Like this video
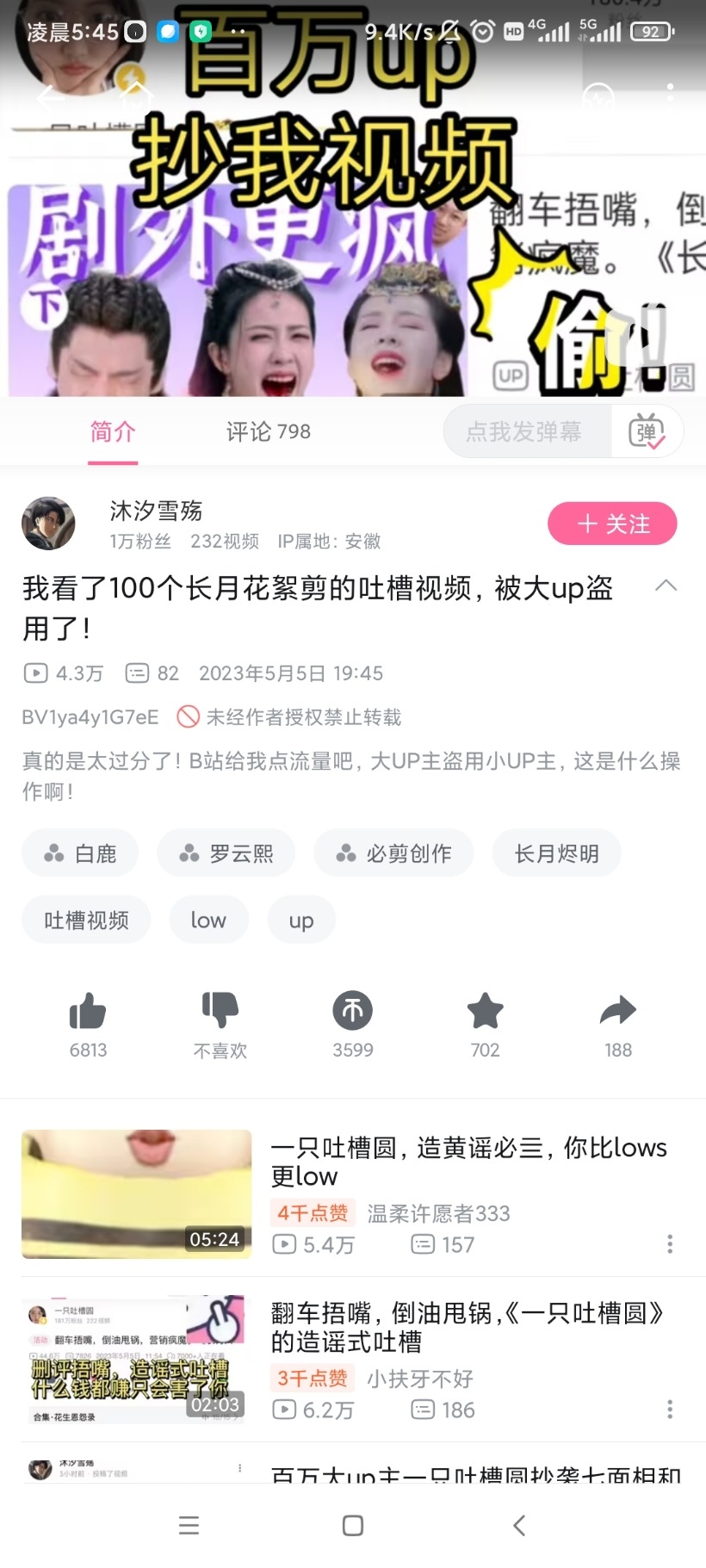Image resolution: width=706 pixels, height=1568 pixels. click(x=88, y=1012)
